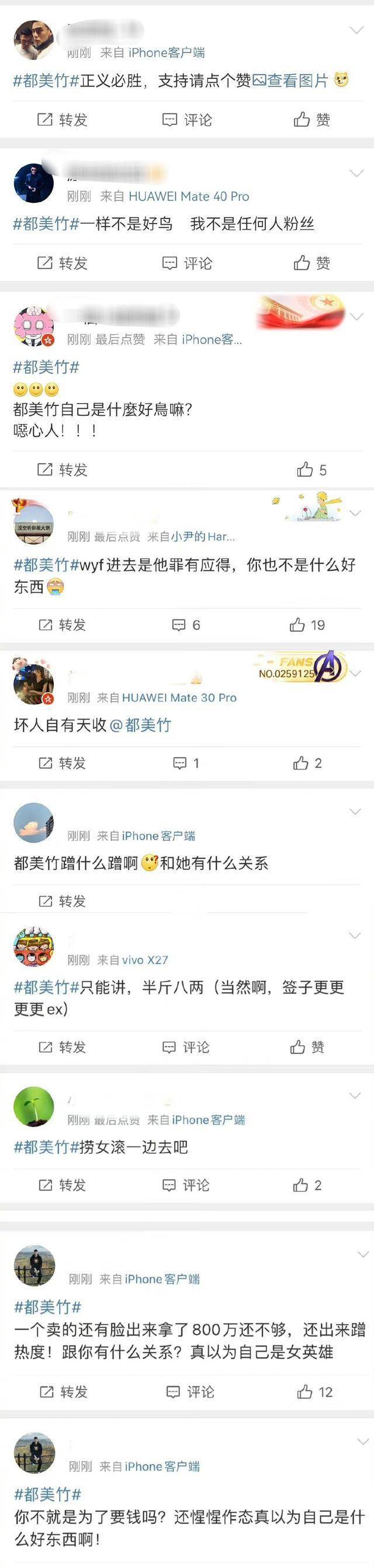Open the #都美竹# hashtag in 噁心人 post
Screen dimensions: 374x1568
coord(46,367)
